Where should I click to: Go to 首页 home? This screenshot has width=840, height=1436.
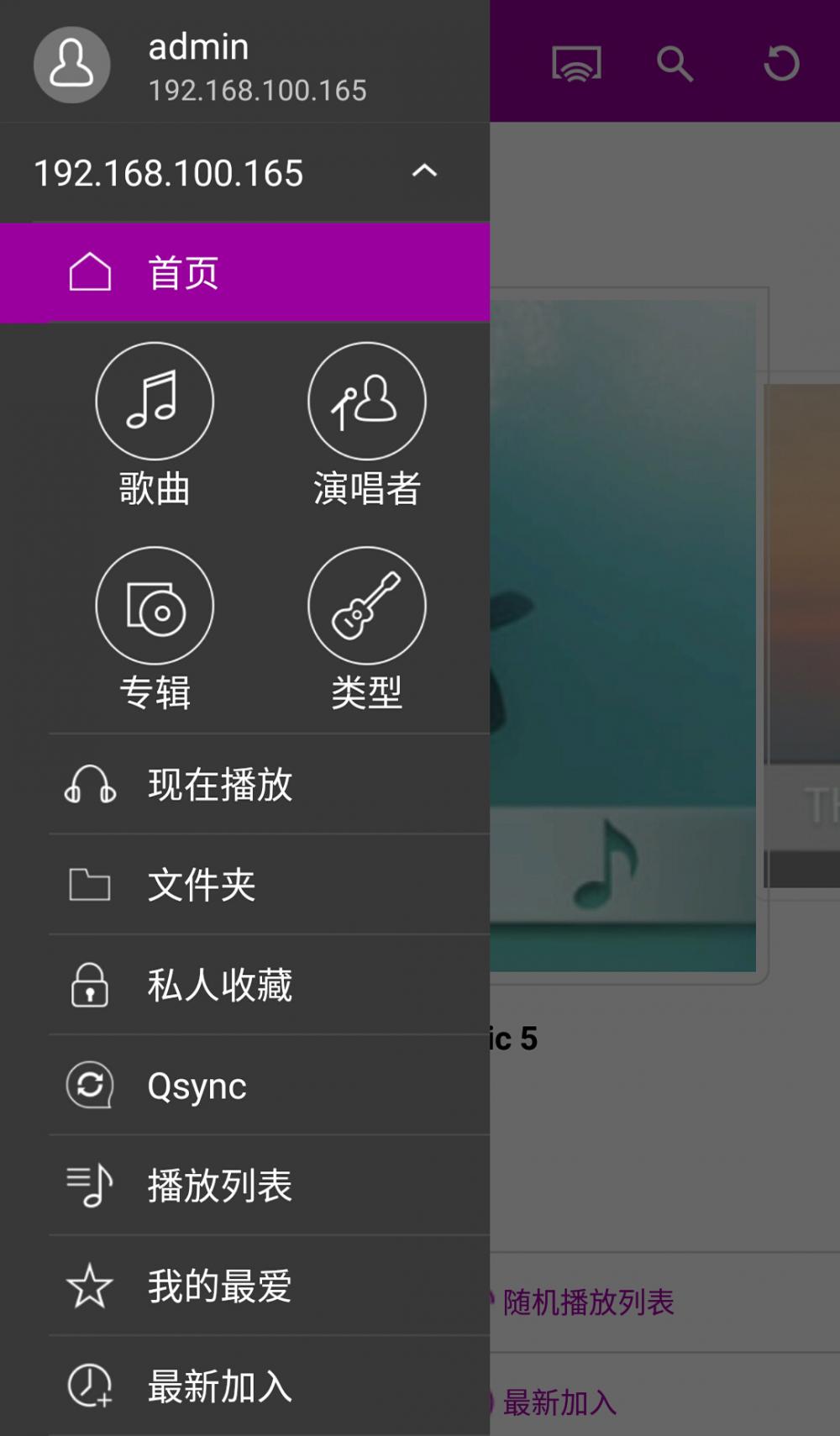[x=244, y=273]
